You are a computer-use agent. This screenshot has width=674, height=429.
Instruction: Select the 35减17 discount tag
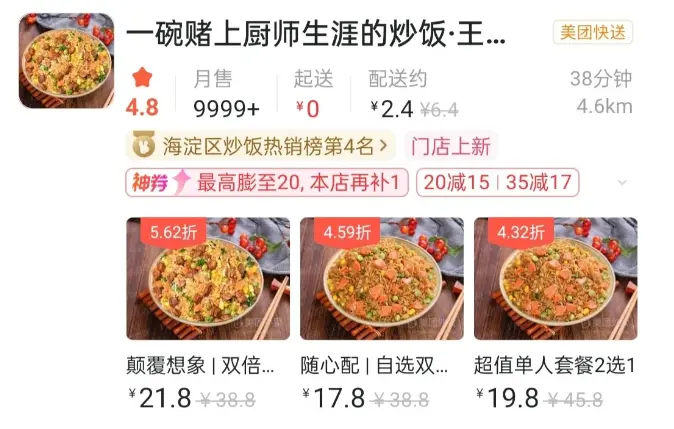[539, 183]
